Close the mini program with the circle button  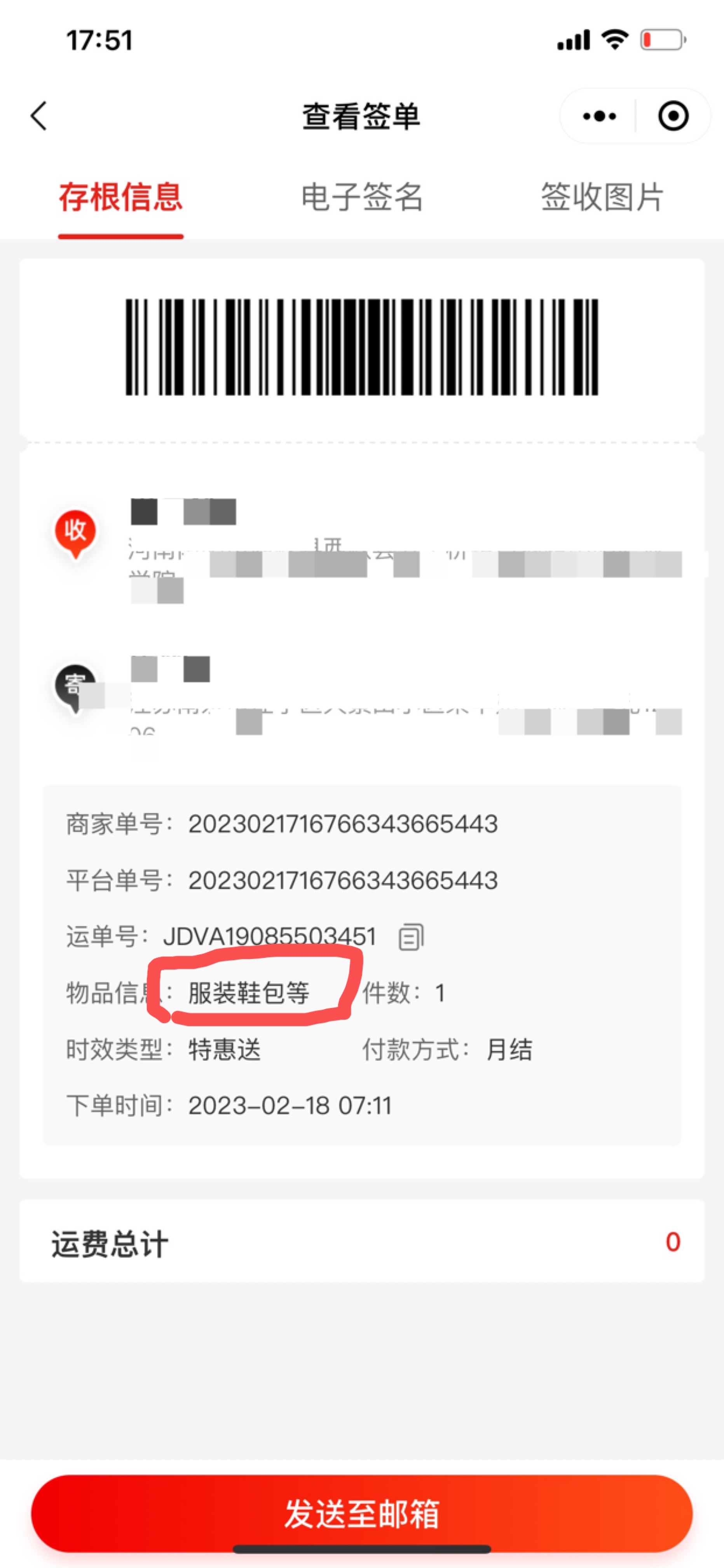[x=673, y=115]
